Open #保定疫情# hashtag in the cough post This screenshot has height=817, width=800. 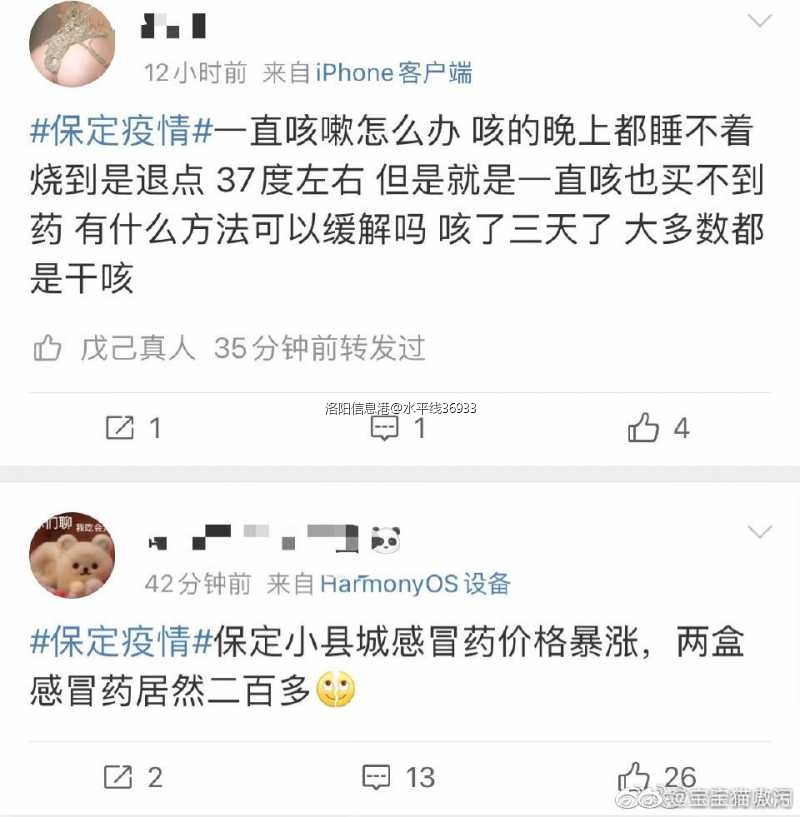pos(123,130)
